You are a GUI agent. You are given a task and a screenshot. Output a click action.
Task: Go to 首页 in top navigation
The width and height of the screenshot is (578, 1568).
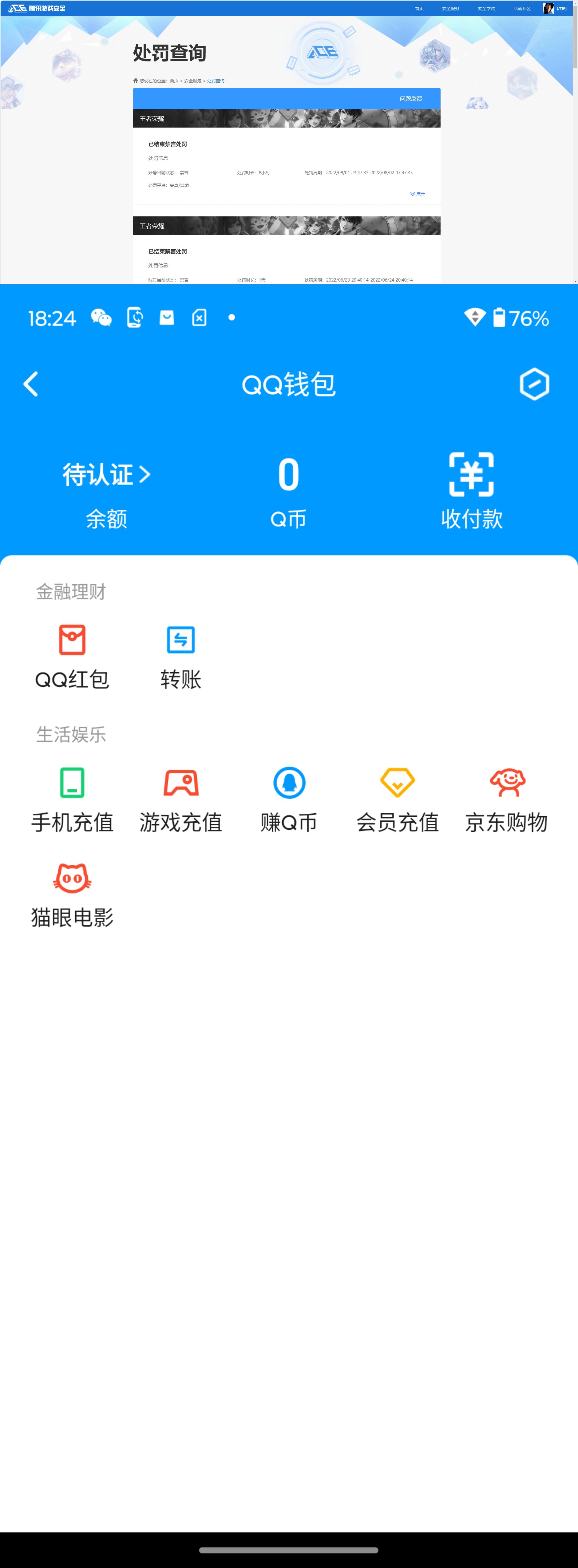coord(419,9)
